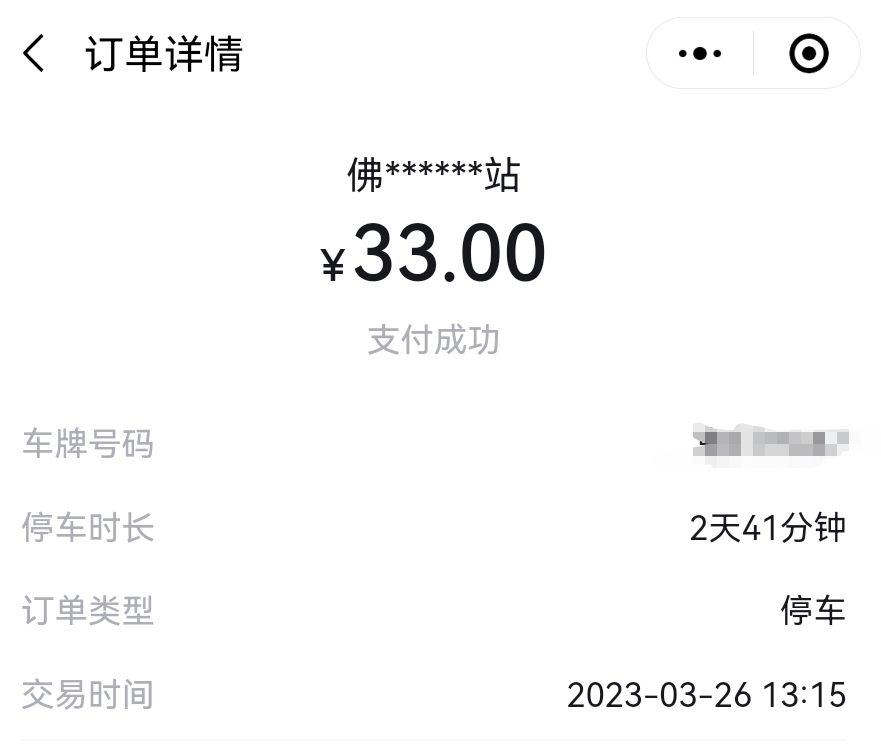Go back from the 订单详情 page
Image resolution: width=881 pixels, height=751 pixels.
(x=35, y=54)
